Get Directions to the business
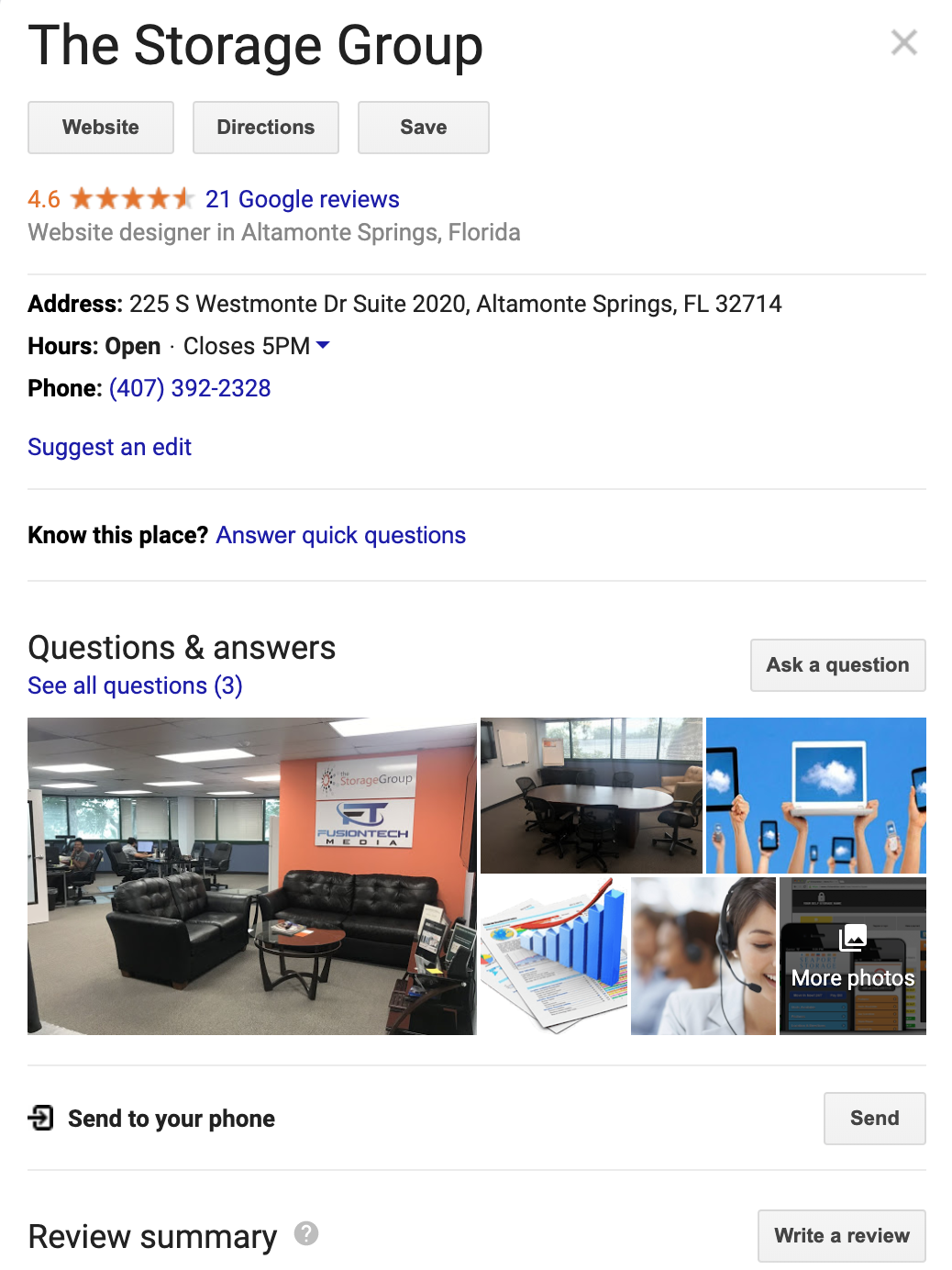 (265, 128)
